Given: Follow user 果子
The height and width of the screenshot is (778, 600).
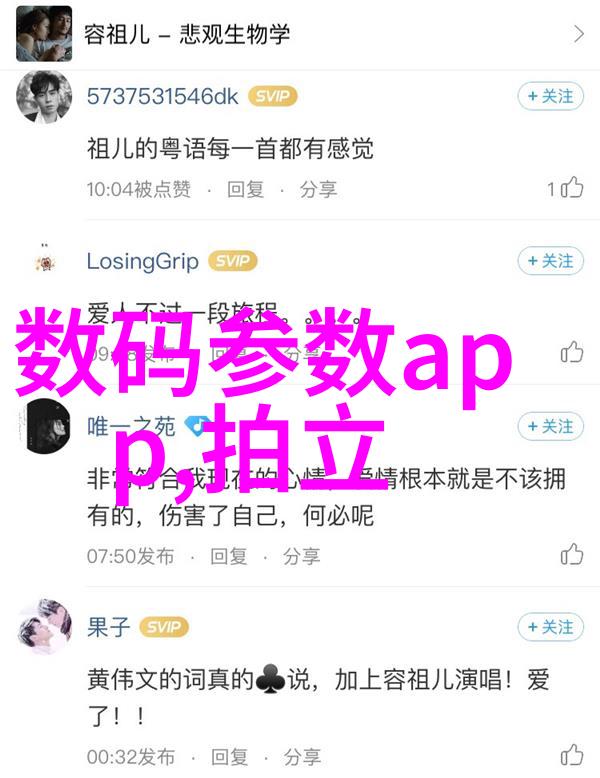Looking at the screenshot, I should click(550, 627).
